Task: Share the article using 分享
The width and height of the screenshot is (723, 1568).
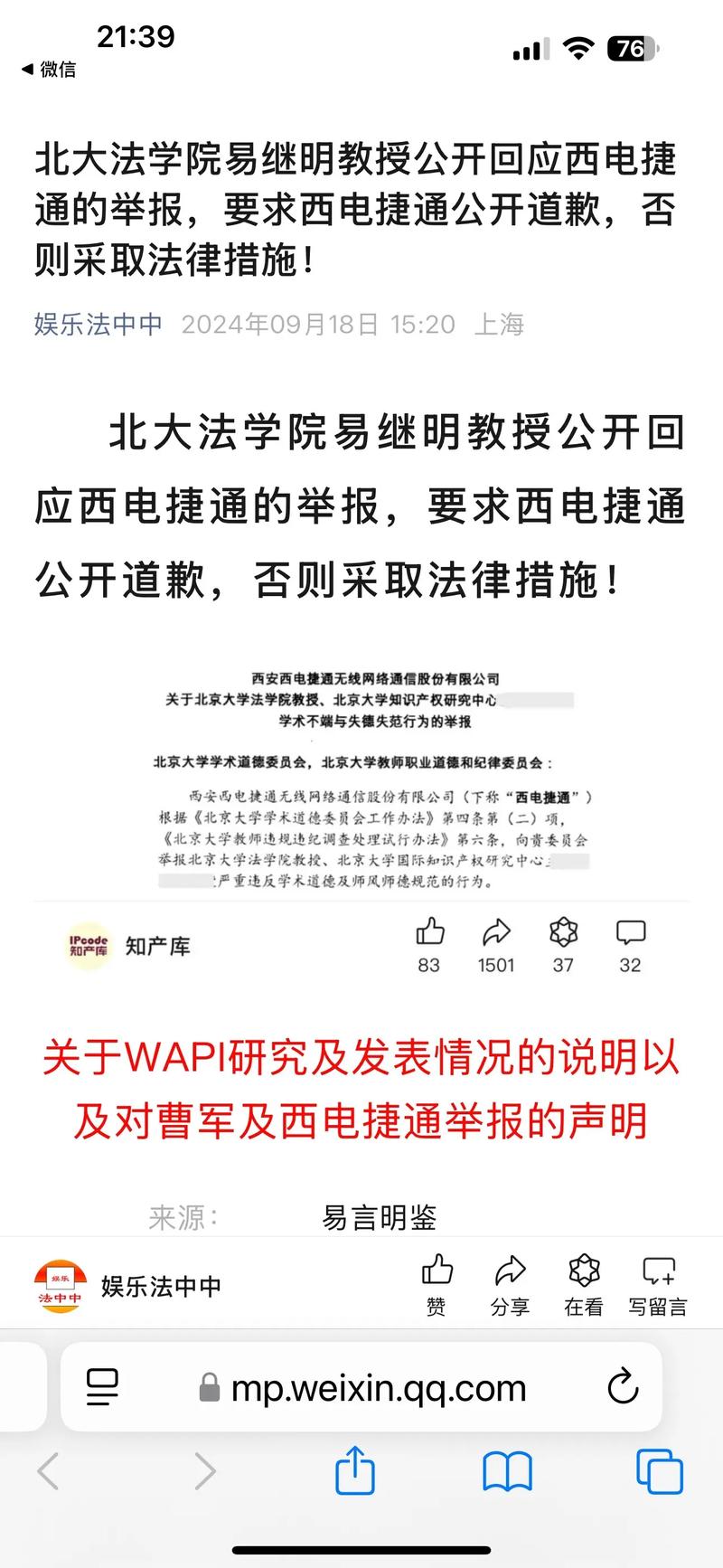Action: [x=510, y=1284]
